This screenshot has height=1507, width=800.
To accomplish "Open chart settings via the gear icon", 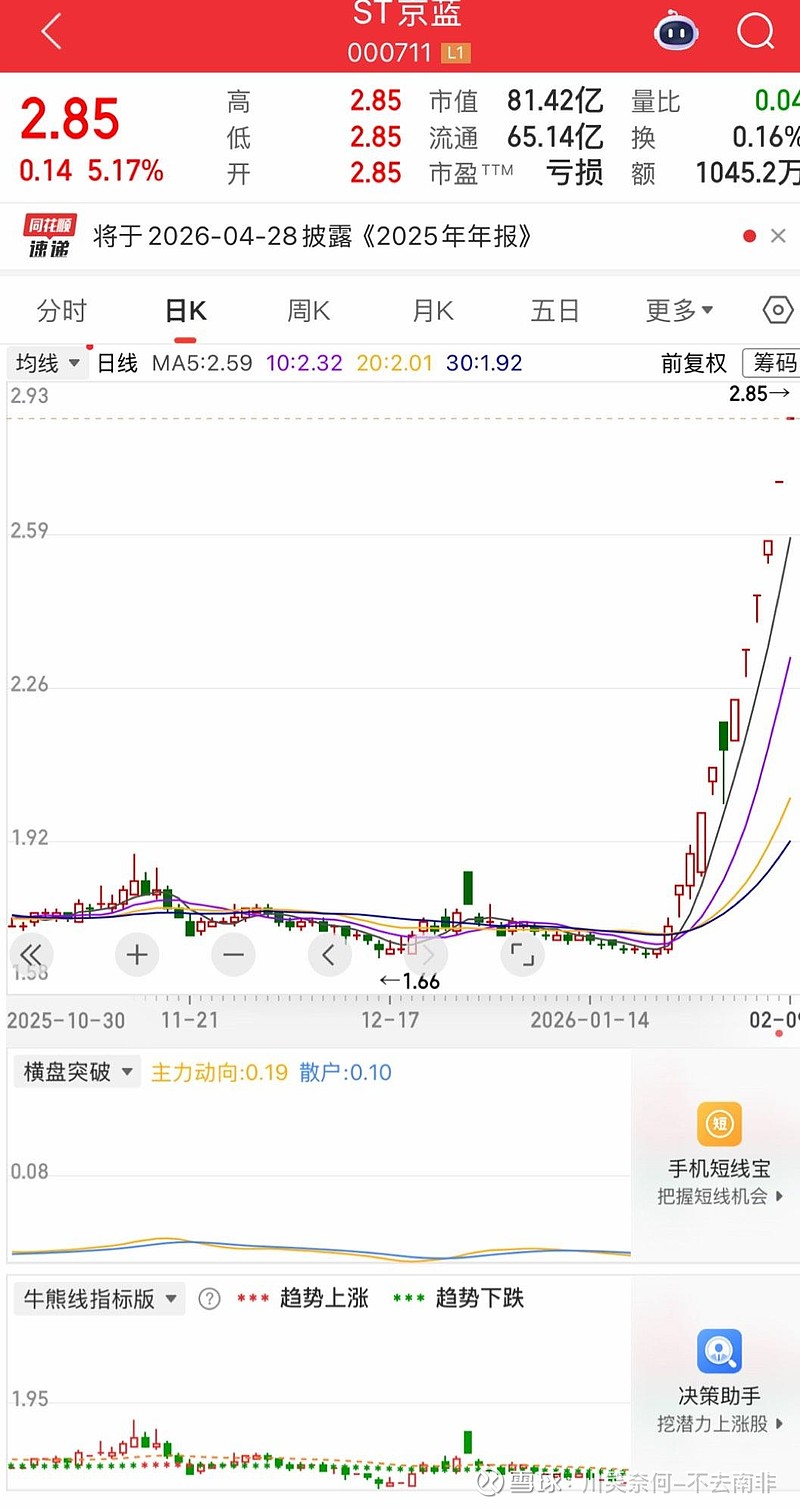I will coord(777,310).
